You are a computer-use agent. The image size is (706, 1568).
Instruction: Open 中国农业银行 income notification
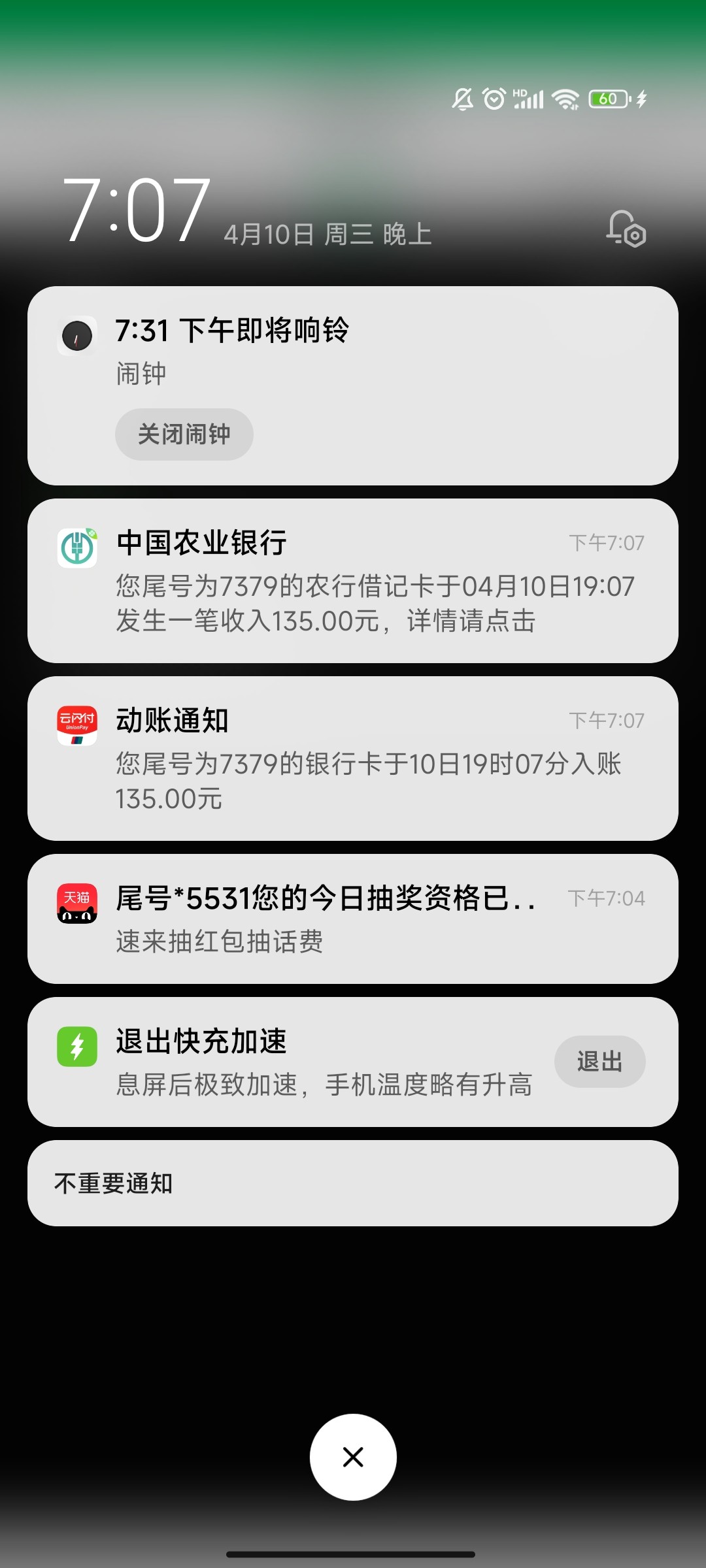(x=353, y=581)
